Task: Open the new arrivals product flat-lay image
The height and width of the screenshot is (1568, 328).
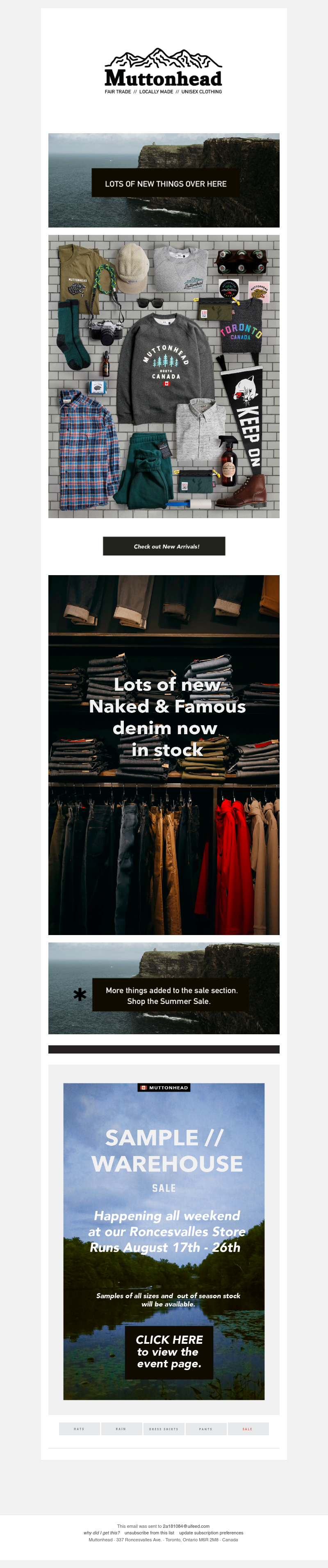Action: (x=164, y=376)
